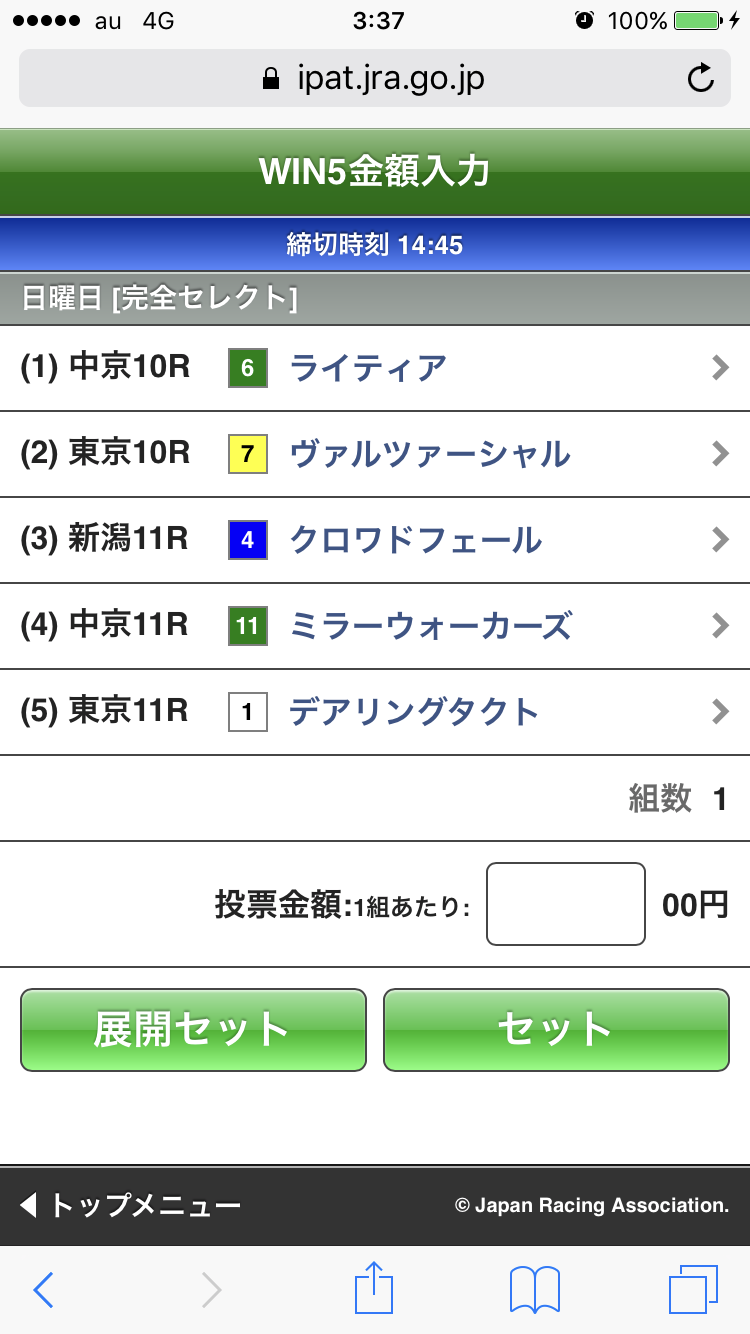This screenshot has height=1334, width=750.
Task: Open the 中京10R ライティア row
Action: [375, 369]
